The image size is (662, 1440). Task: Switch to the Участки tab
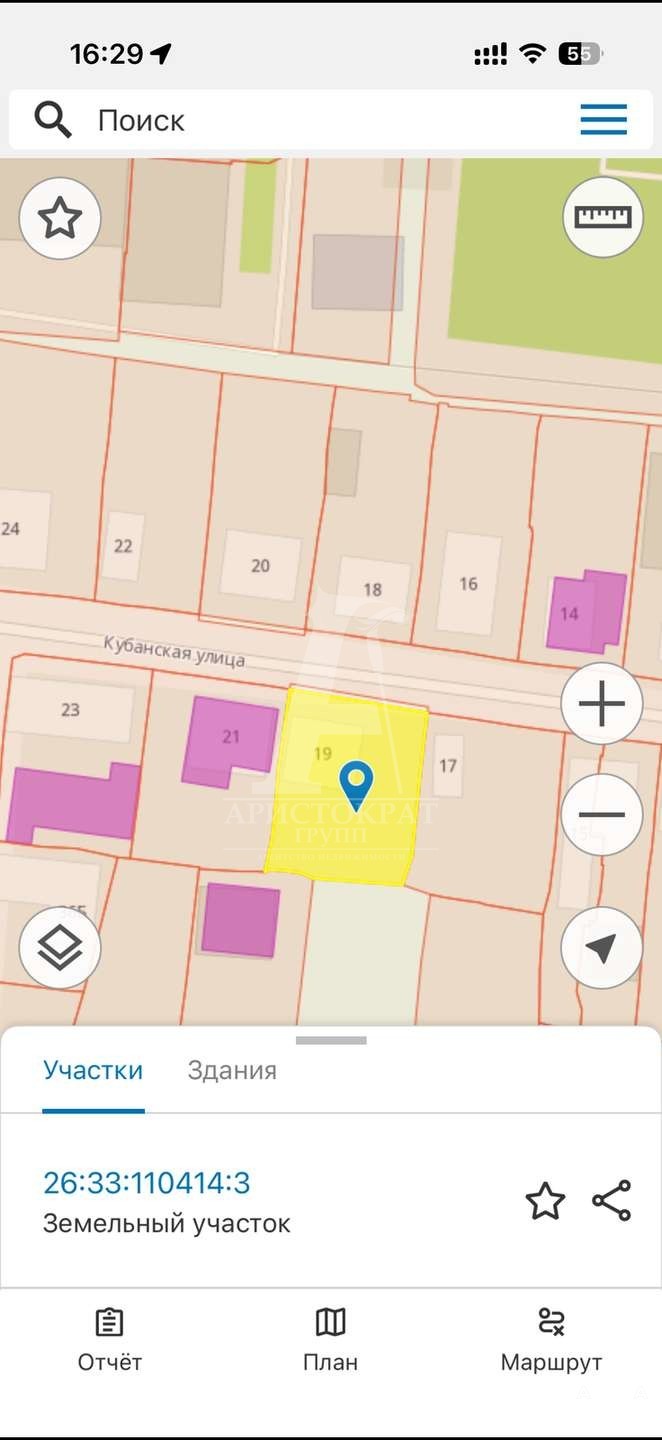coord(93,1071)
